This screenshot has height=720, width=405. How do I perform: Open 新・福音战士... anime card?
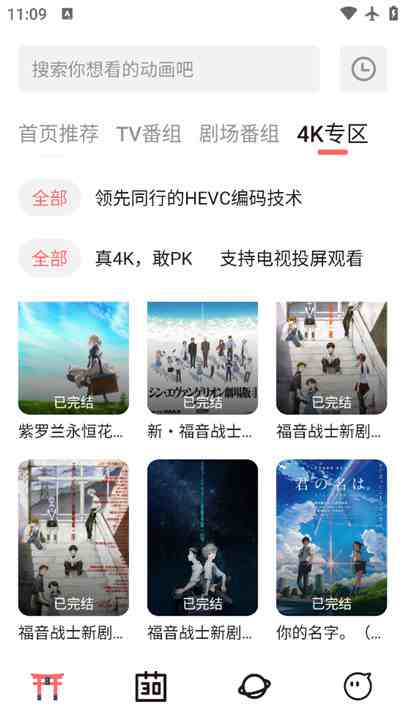click(x=202, y=371)
